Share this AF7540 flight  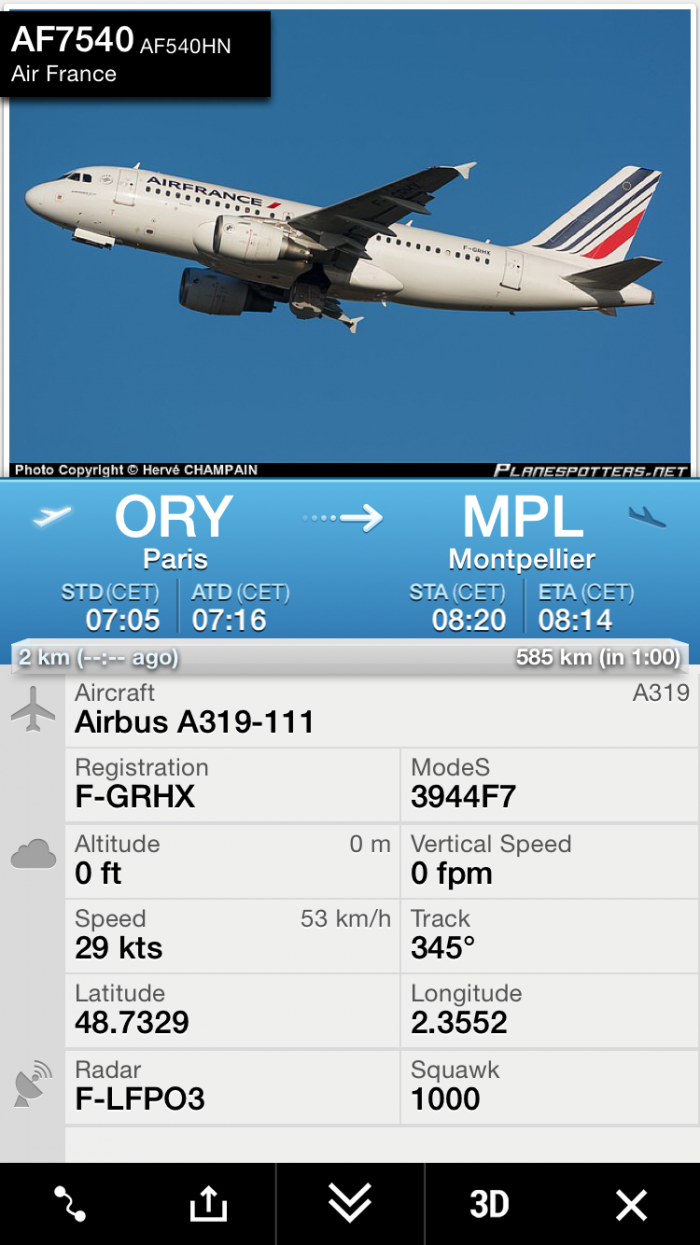click(x=208, y=1205)
